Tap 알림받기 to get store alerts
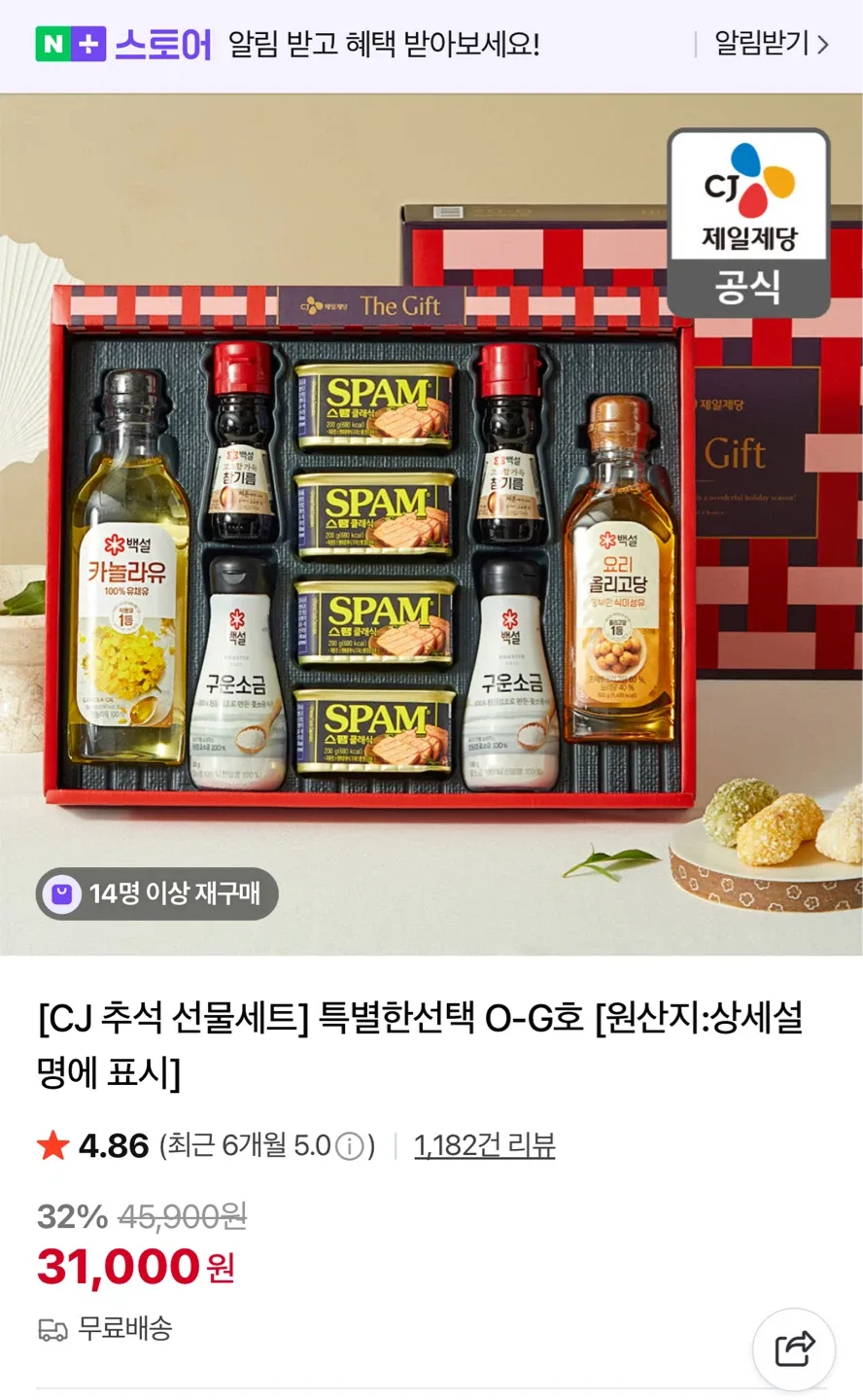 pyautogui.click(x=771, y=44)
